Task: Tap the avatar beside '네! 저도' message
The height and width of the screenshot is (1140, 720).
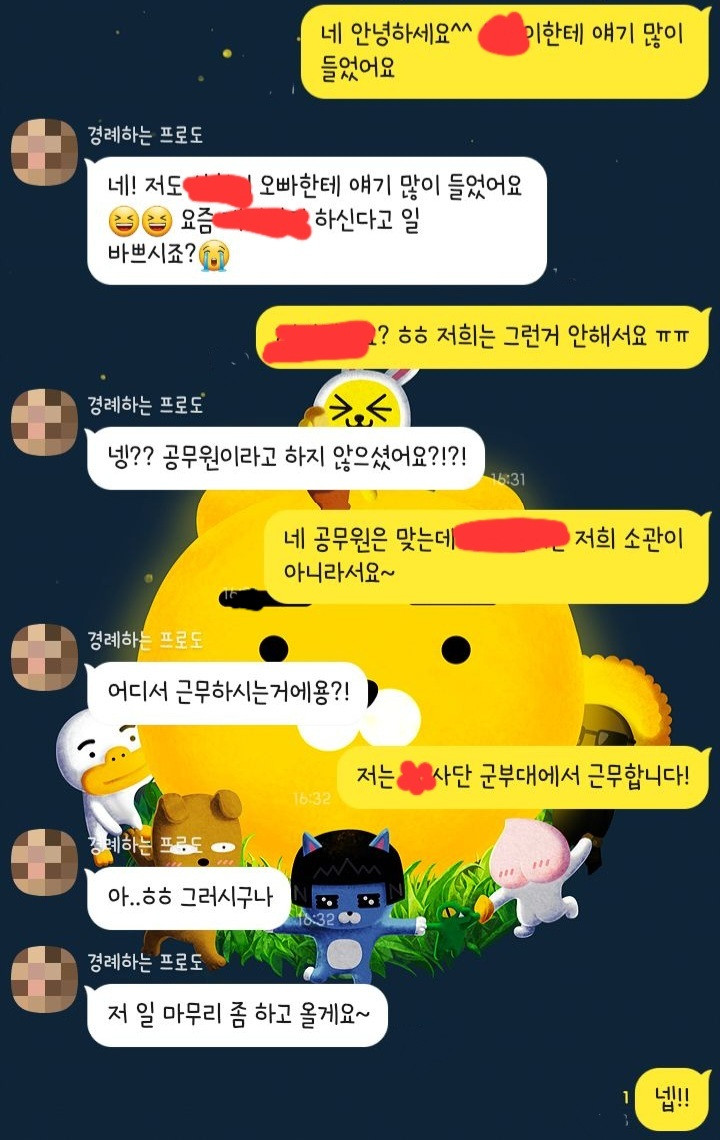Action: click(x=44, y=152)
